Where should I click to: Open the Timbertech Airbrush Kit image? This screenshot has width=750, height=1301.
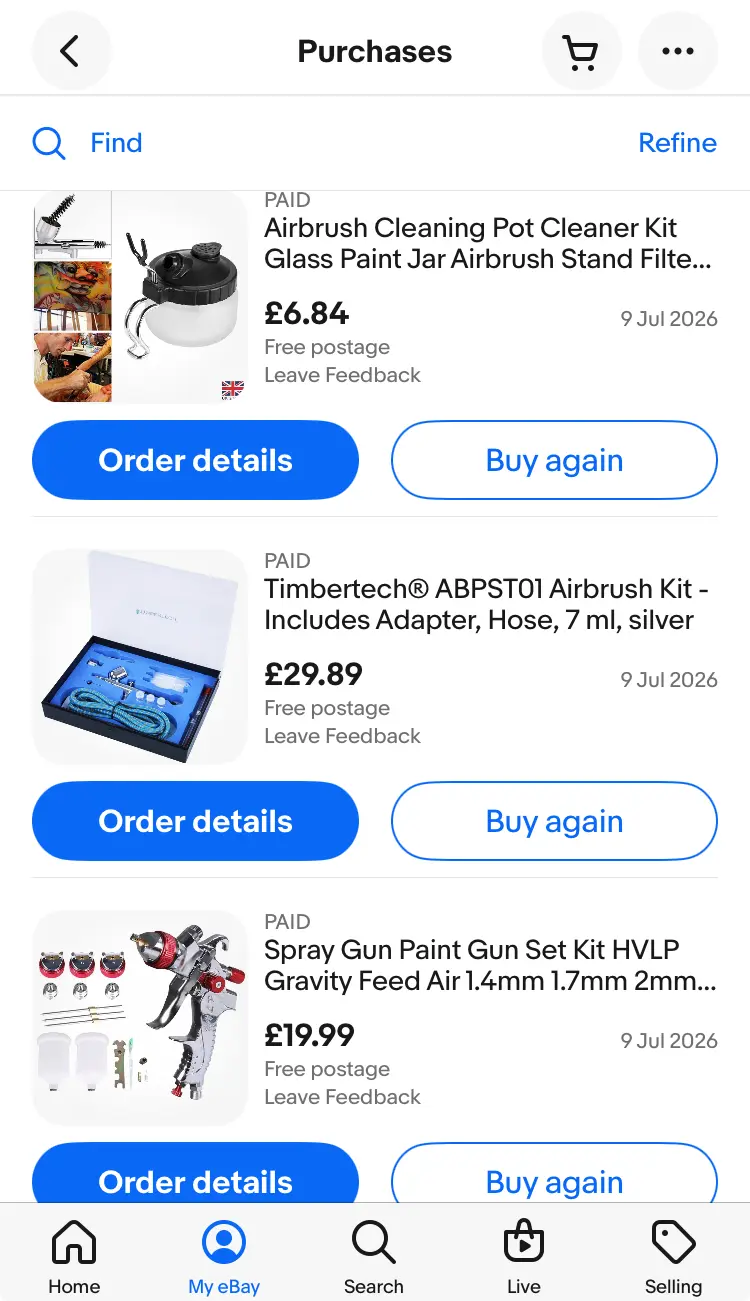click(x=140, y=657)
